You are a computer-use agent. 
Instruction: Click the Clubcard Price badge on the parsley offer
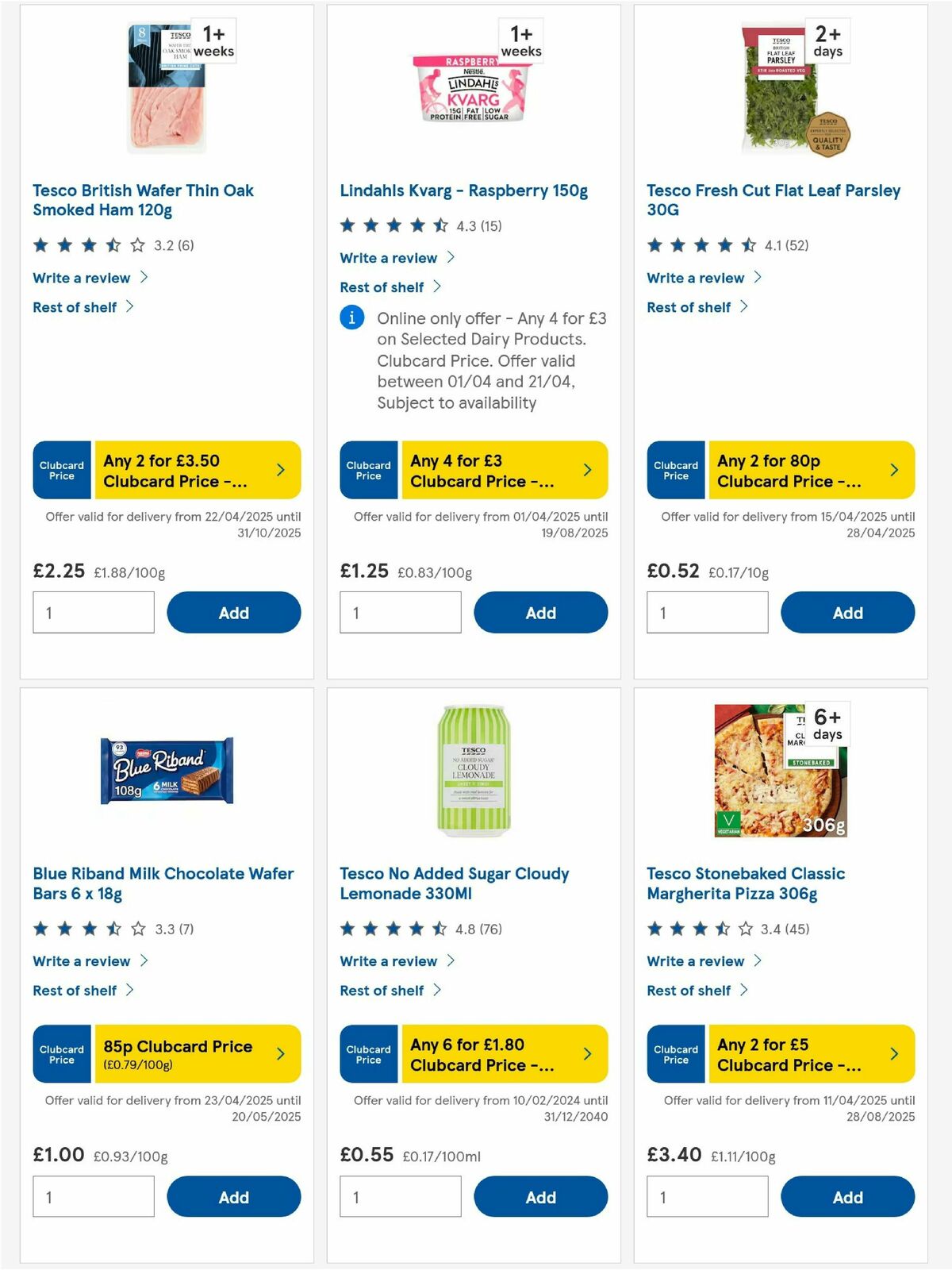coord(675,470)
